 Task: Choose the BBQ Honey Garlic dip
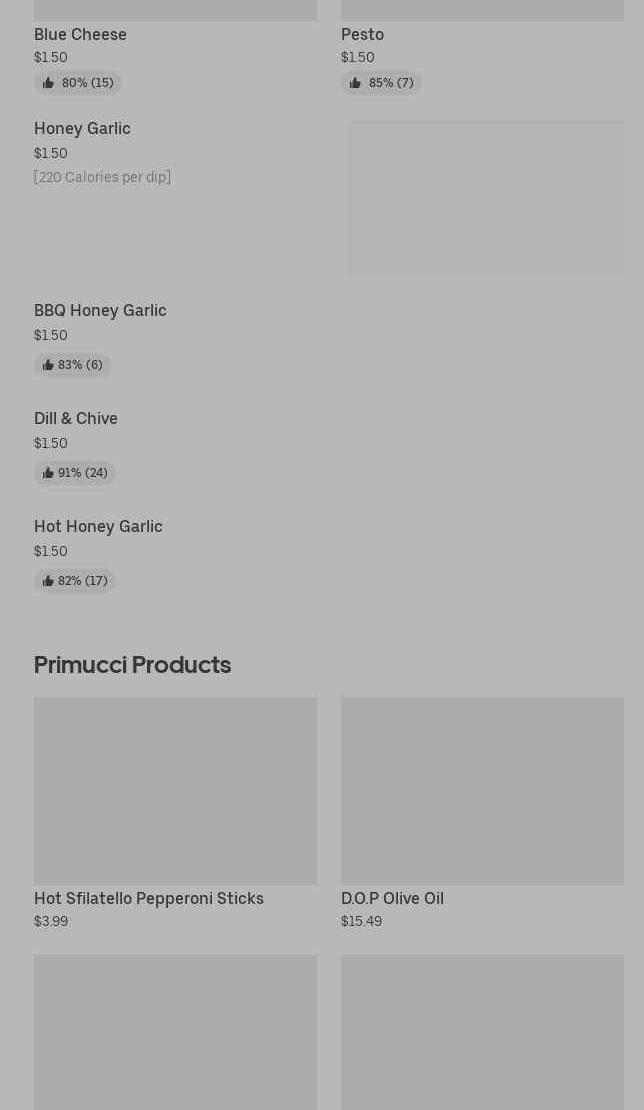[100, 311]
